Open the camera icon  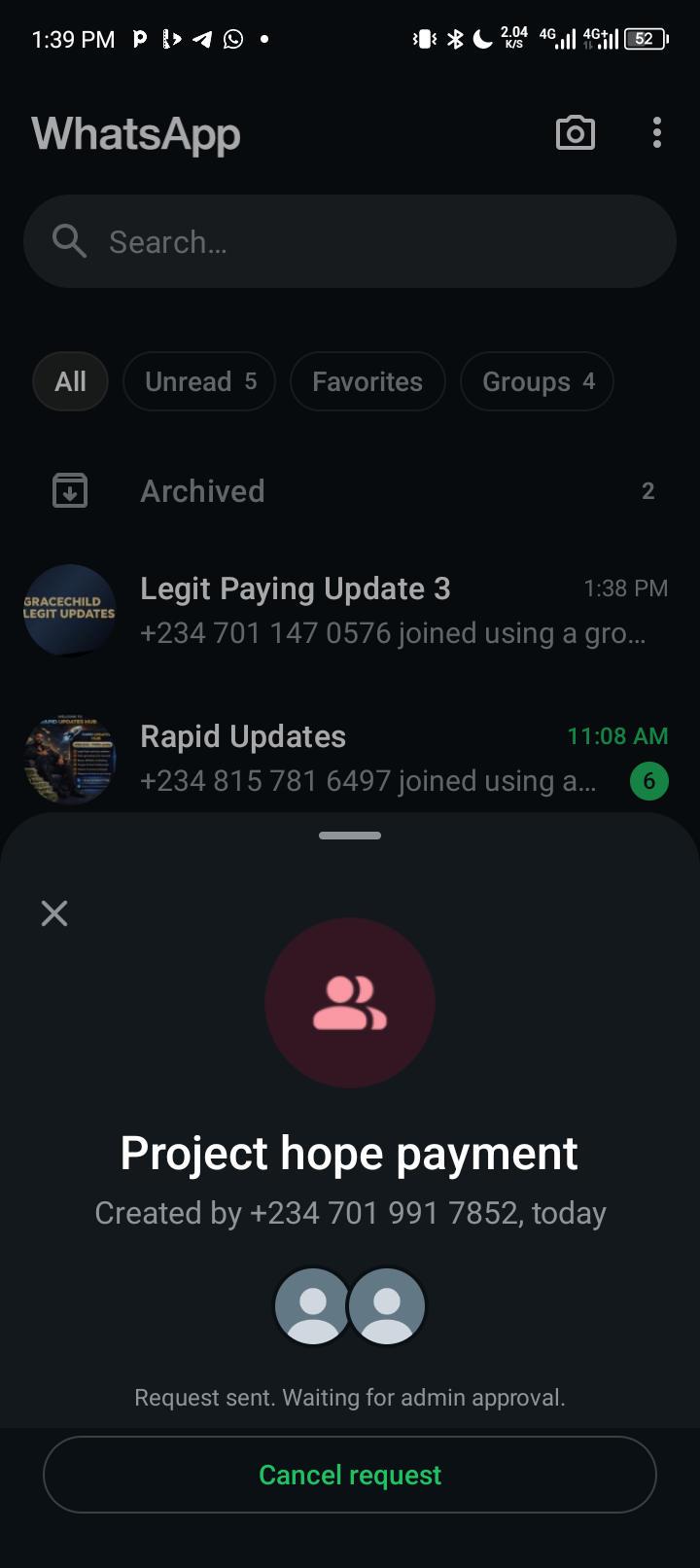tap(575, 133)
